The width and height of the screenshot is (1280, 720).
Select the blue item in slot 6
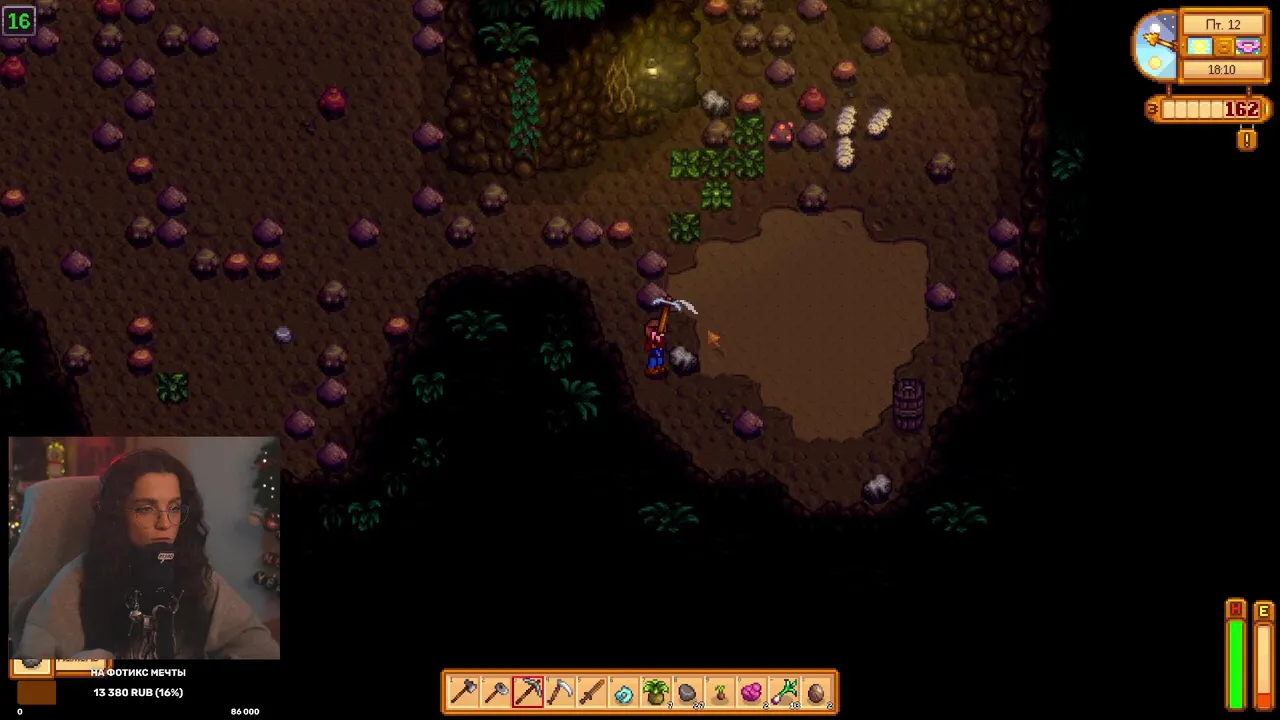pos(624,692)
